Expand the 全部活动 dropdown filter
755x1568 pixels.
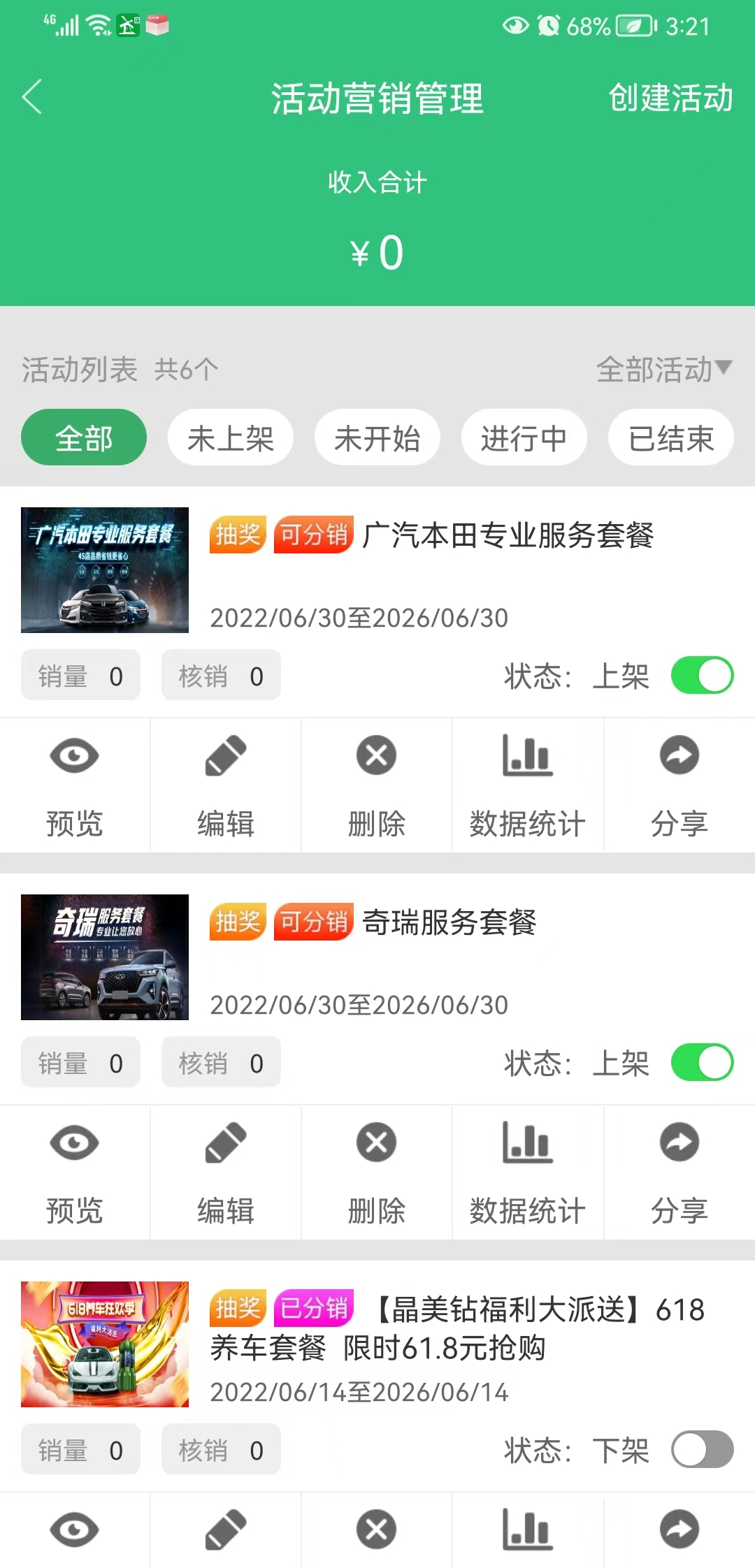663,369
